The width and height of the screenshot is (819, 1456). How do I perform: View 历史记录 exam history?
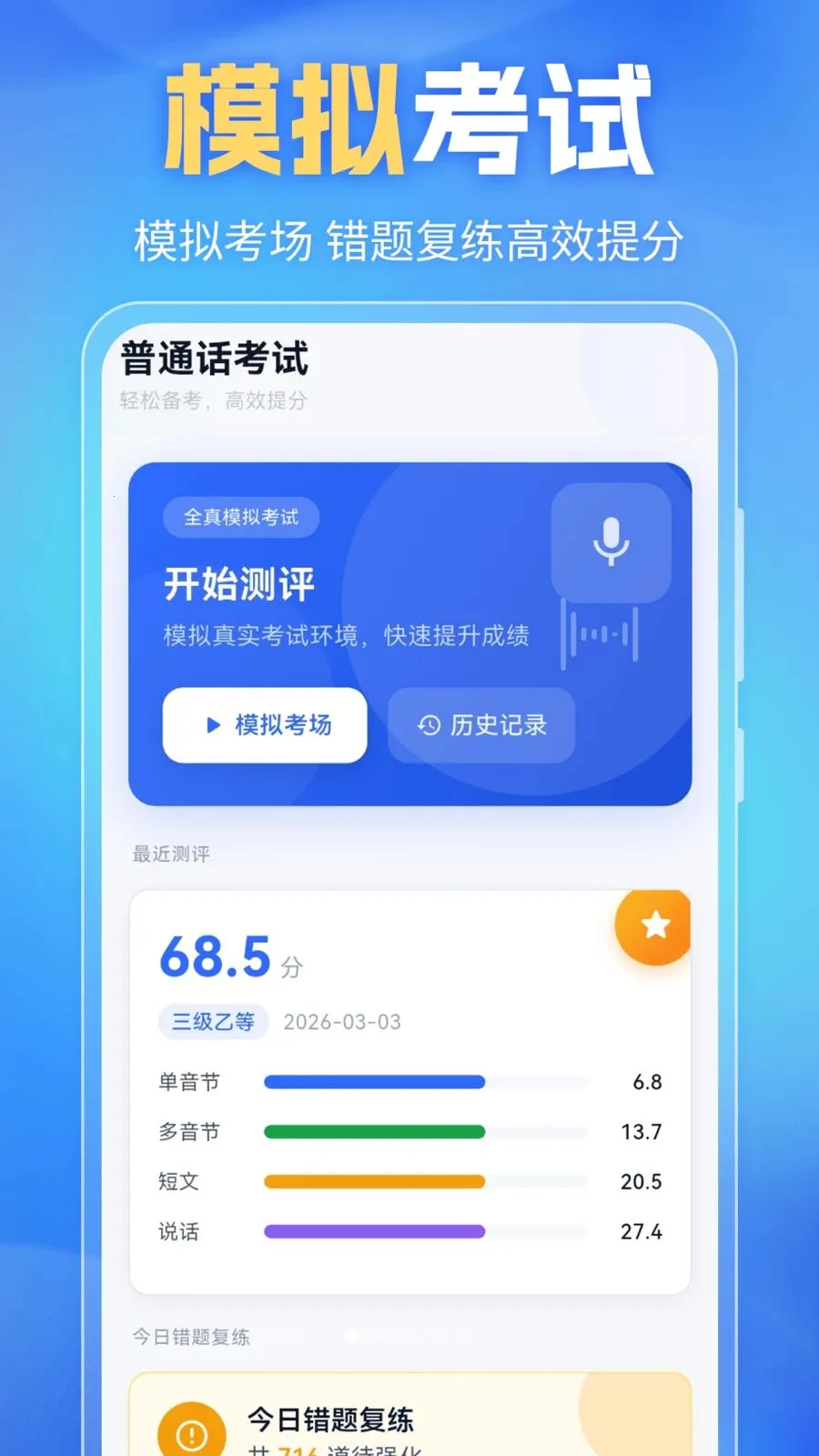click(x=480, y=725)
